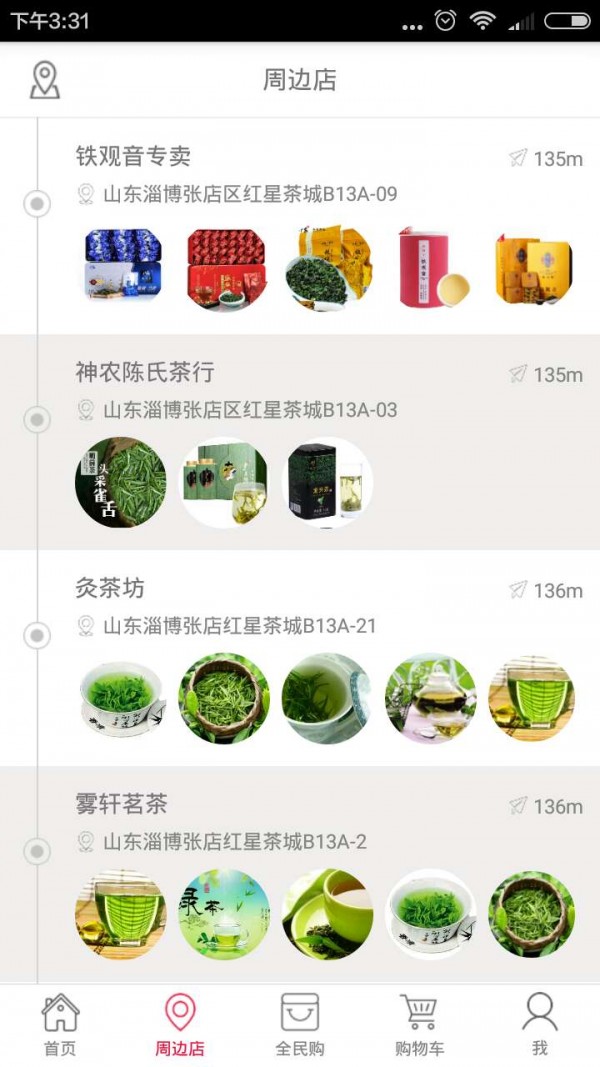Open the 雾轩茗茶 store
Screen dimensions: 600x1067
point(121,804)
